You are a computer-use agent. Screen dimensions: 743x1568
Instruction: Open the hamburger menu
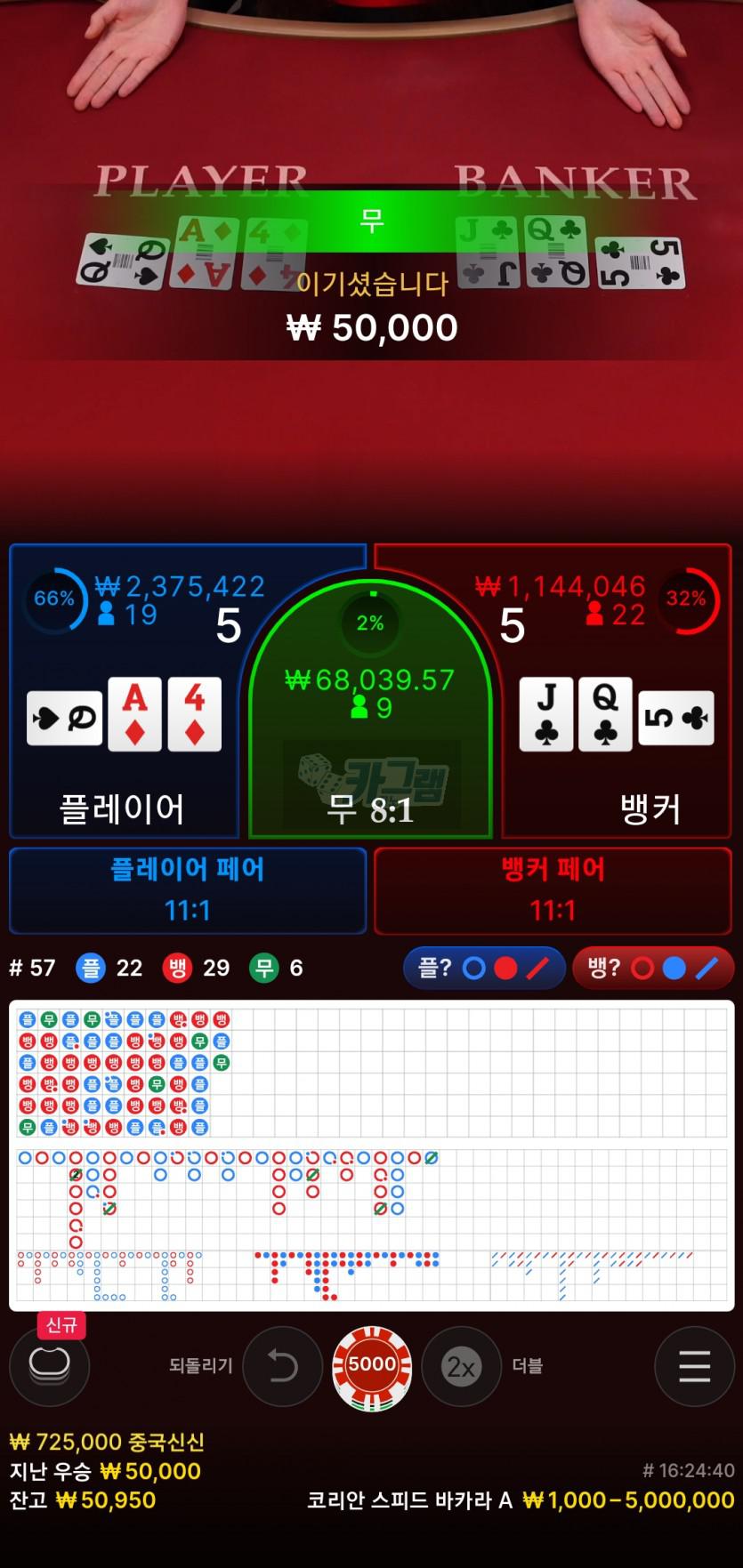coord(694,1366)
